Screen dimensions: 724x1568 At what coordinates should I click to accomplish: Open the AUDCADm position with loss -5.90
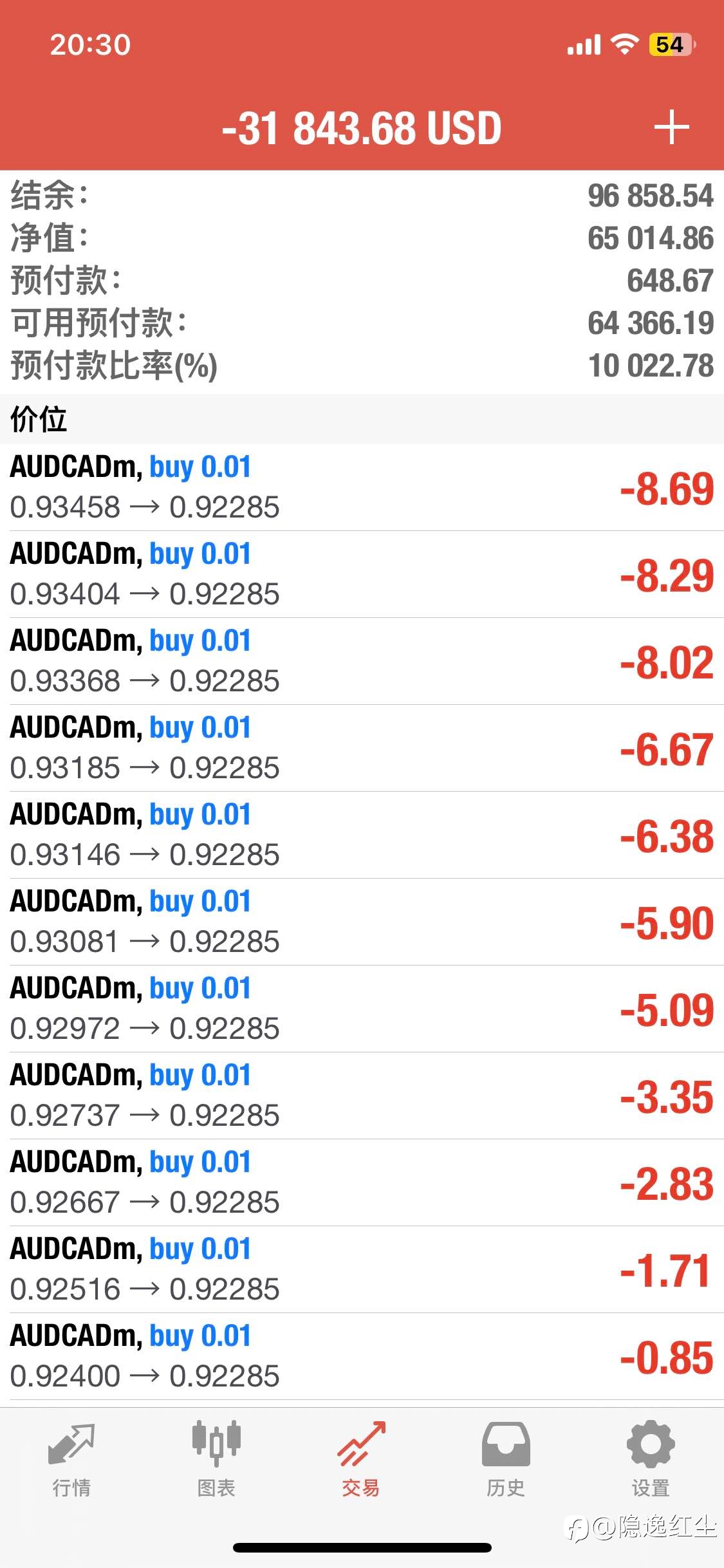[362, 922]
